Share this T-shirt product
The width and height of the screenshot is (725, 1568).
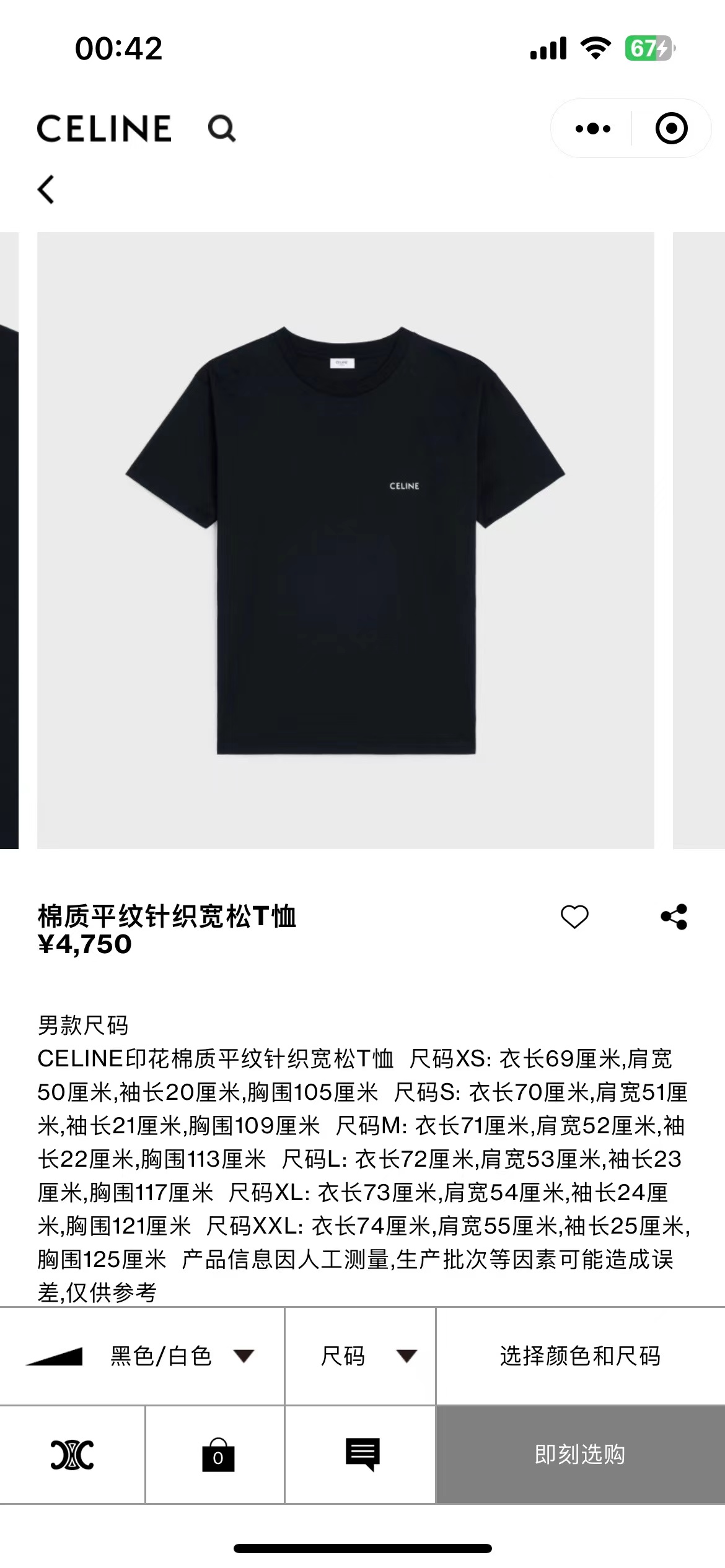click(672, 918)
